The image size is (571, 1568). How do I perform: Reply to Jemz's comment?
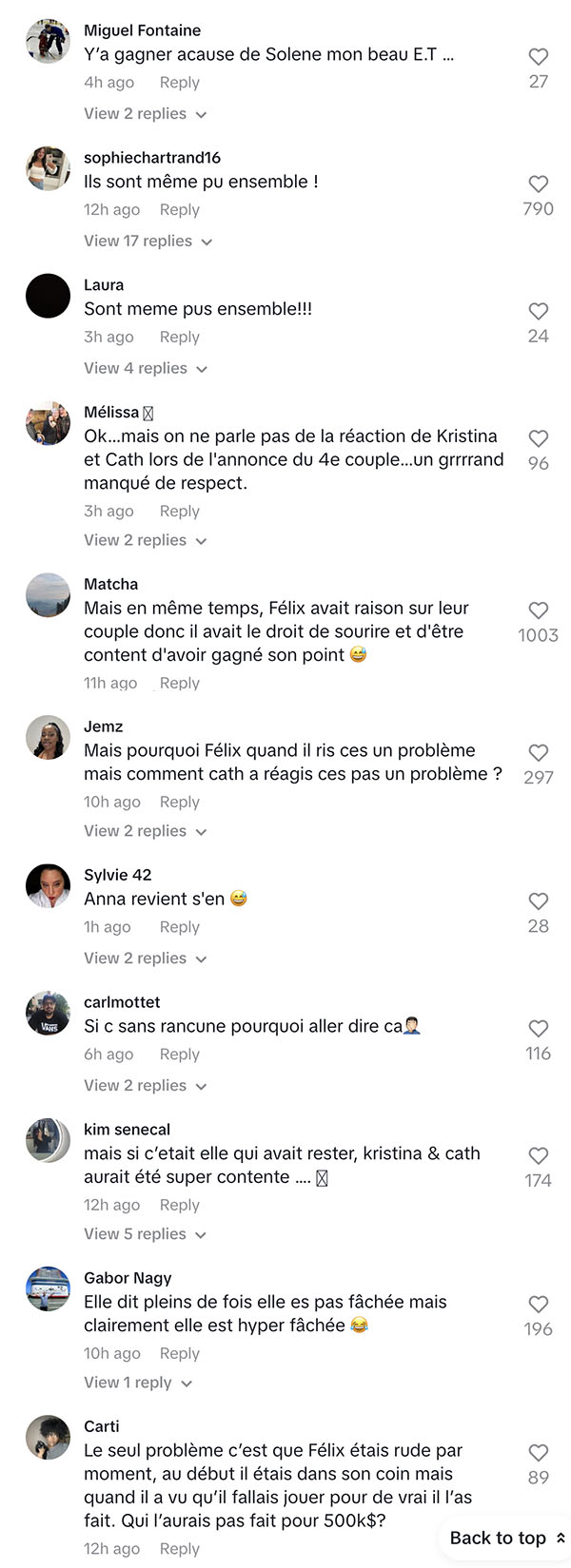(180, 802)
